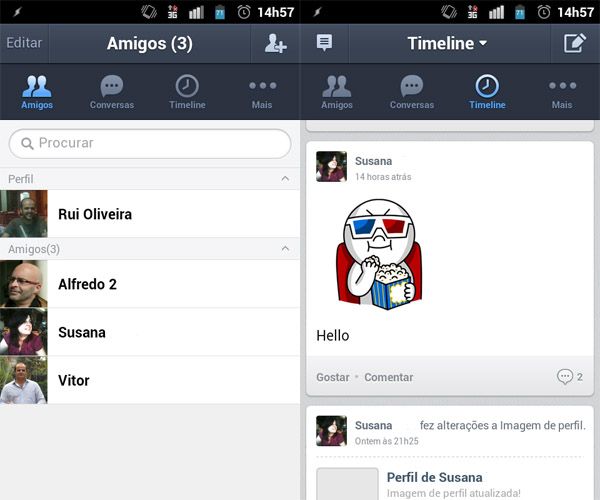Screen dimensions: 600x500
Task: Select Vitor from the friends list
Action: click(150, 380)
